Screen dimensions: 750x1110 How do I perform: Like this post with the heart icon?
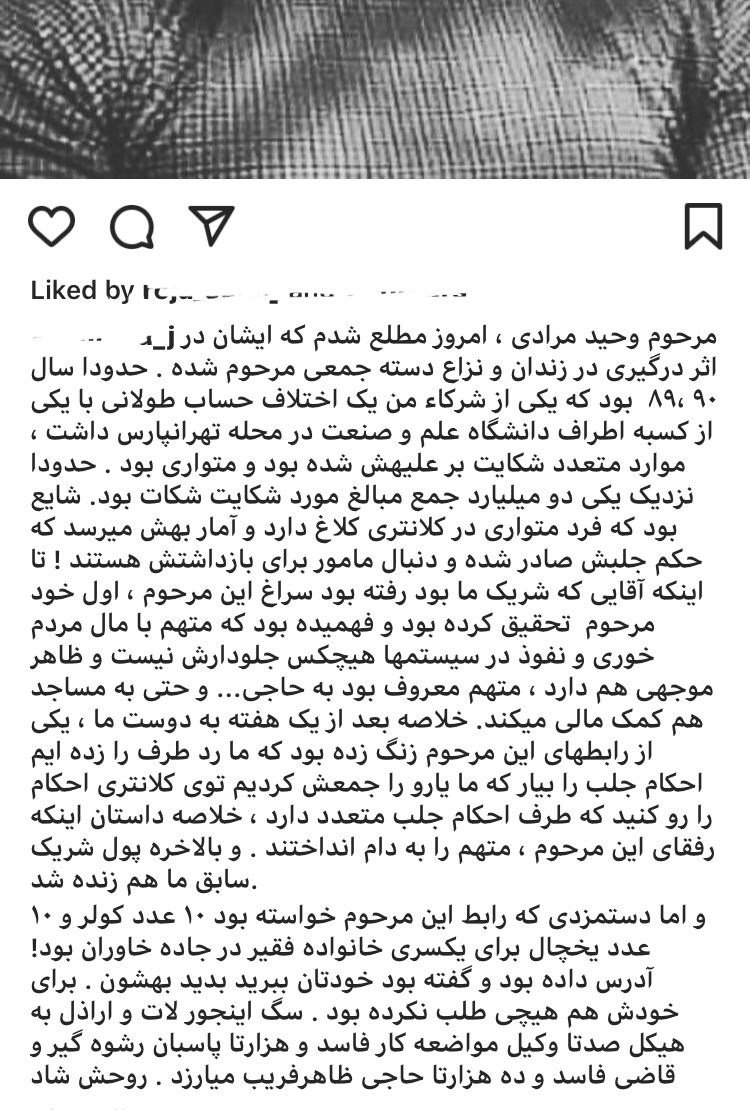51,227
